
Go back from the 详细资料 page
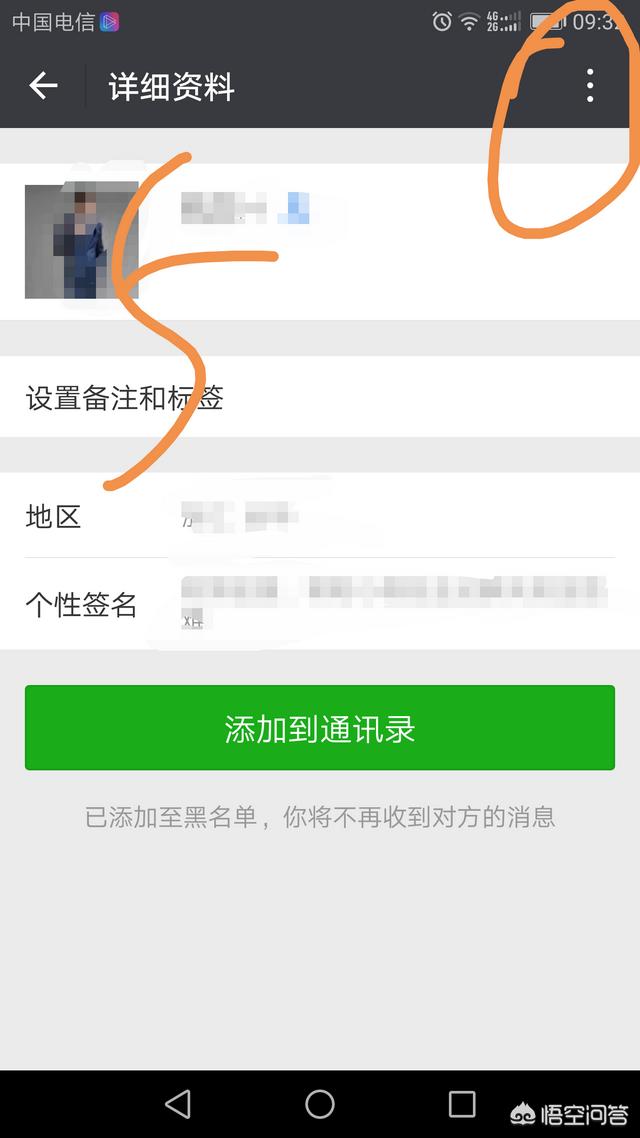(43, 87)
